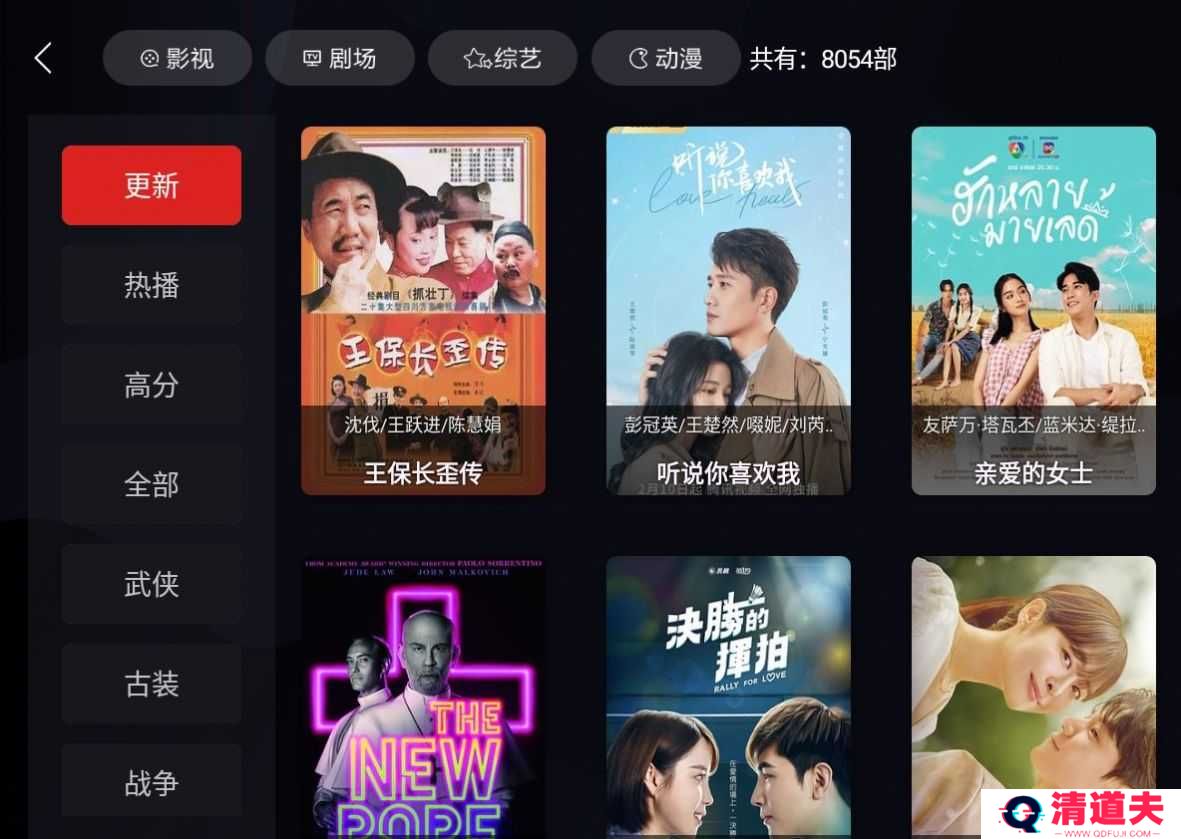Viewport: 1181px width, 839px height.
Task: Choose the 古装 genre
Action: (x=151, y=684)
